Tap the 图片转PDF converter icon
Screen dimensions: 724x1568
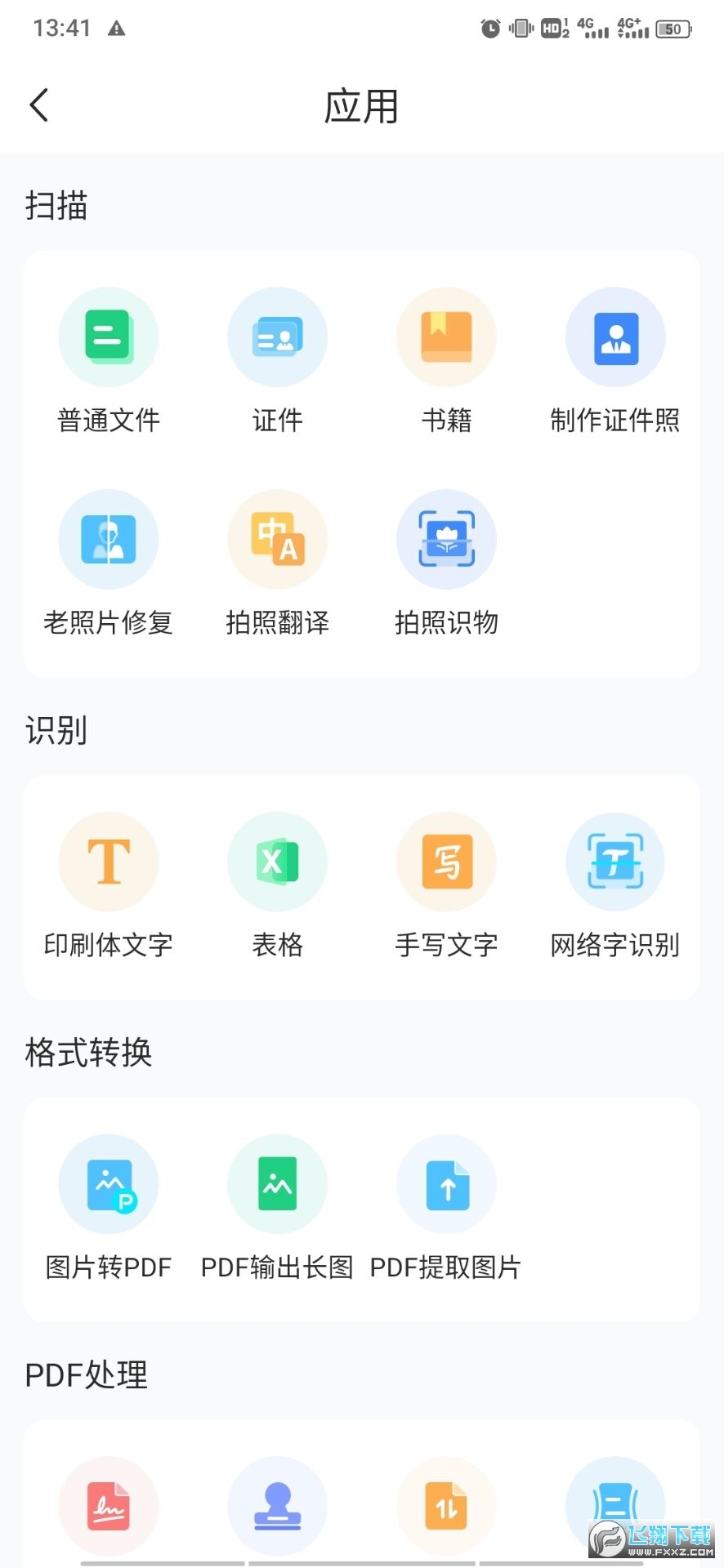click(109, 1183)
